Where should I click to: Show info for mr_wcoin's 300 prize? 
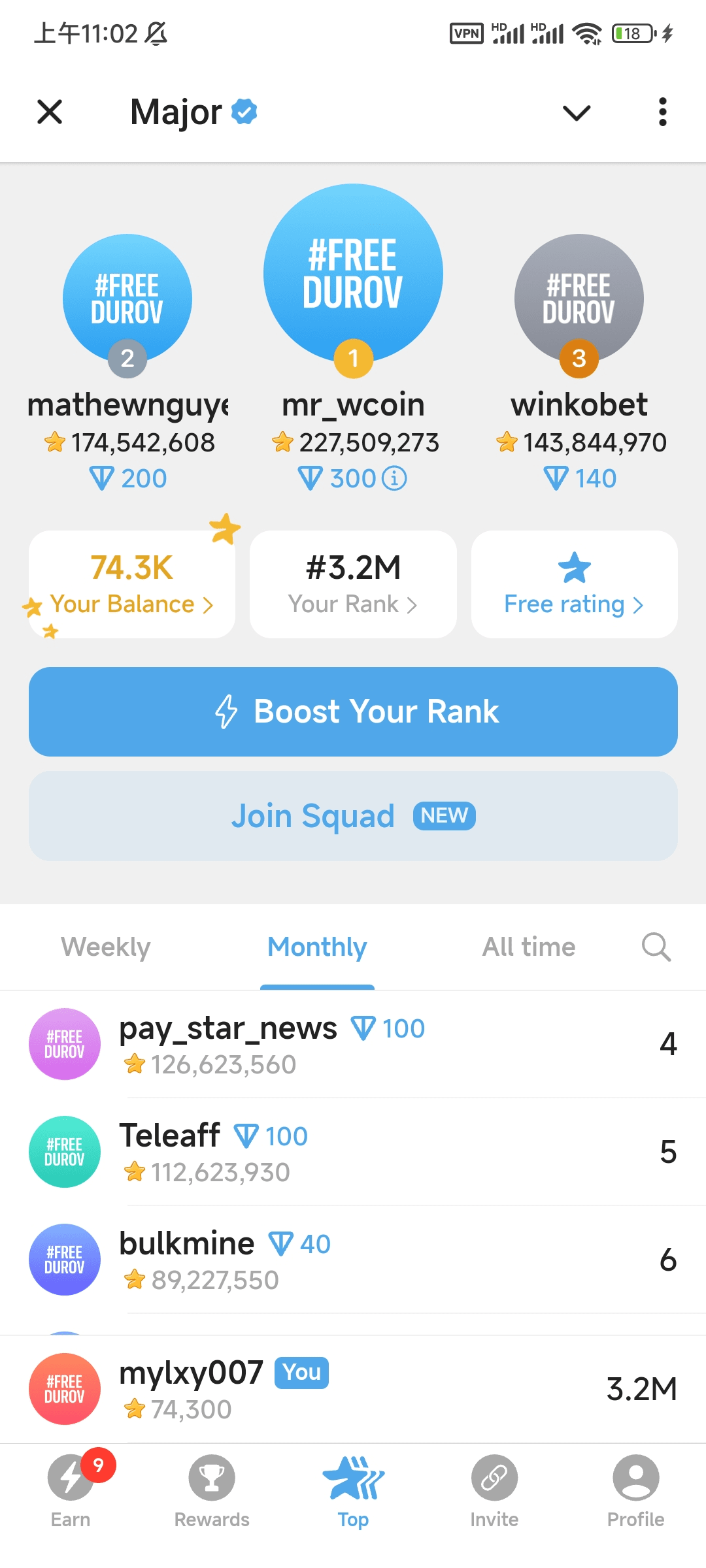pos(394,478)
